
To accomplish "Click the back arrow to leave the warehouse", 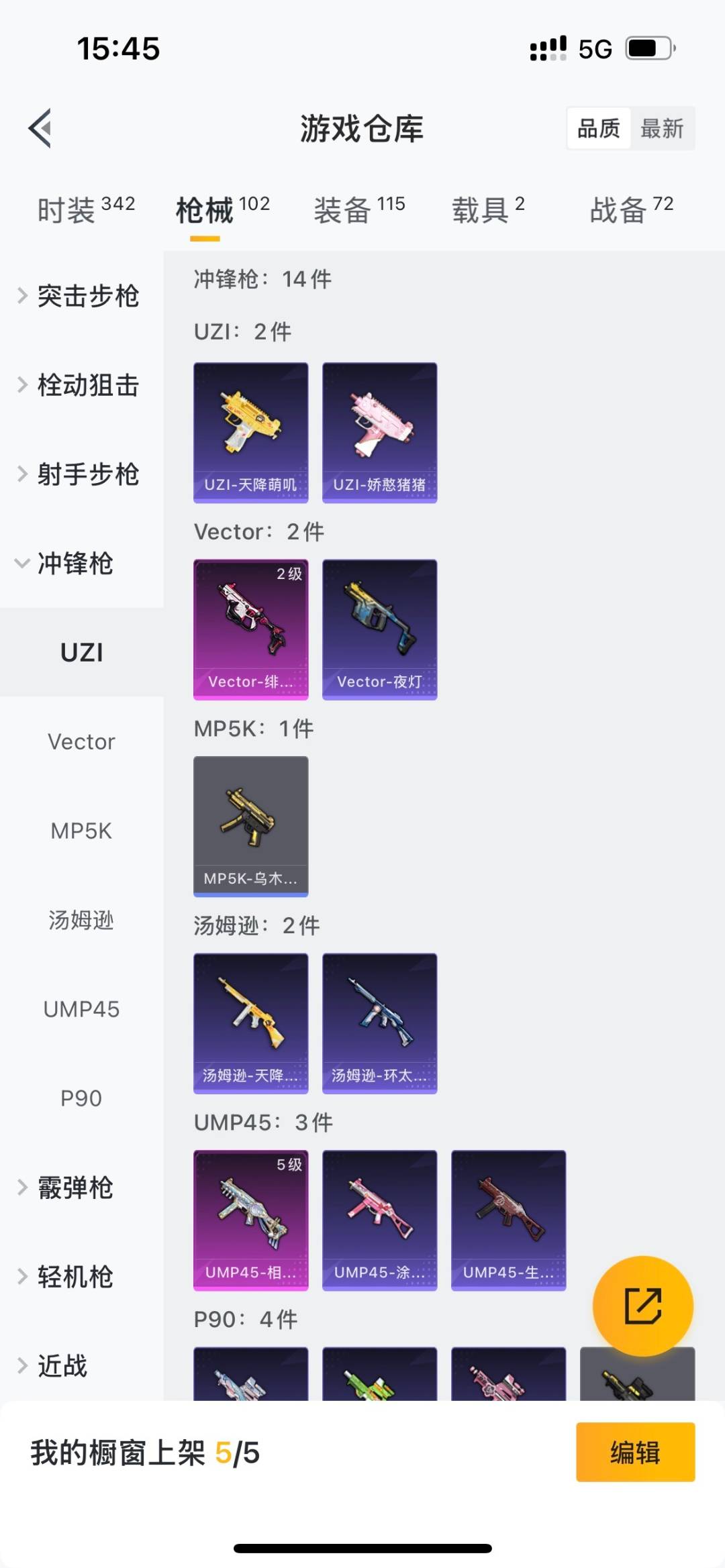I will click(40, 129).
